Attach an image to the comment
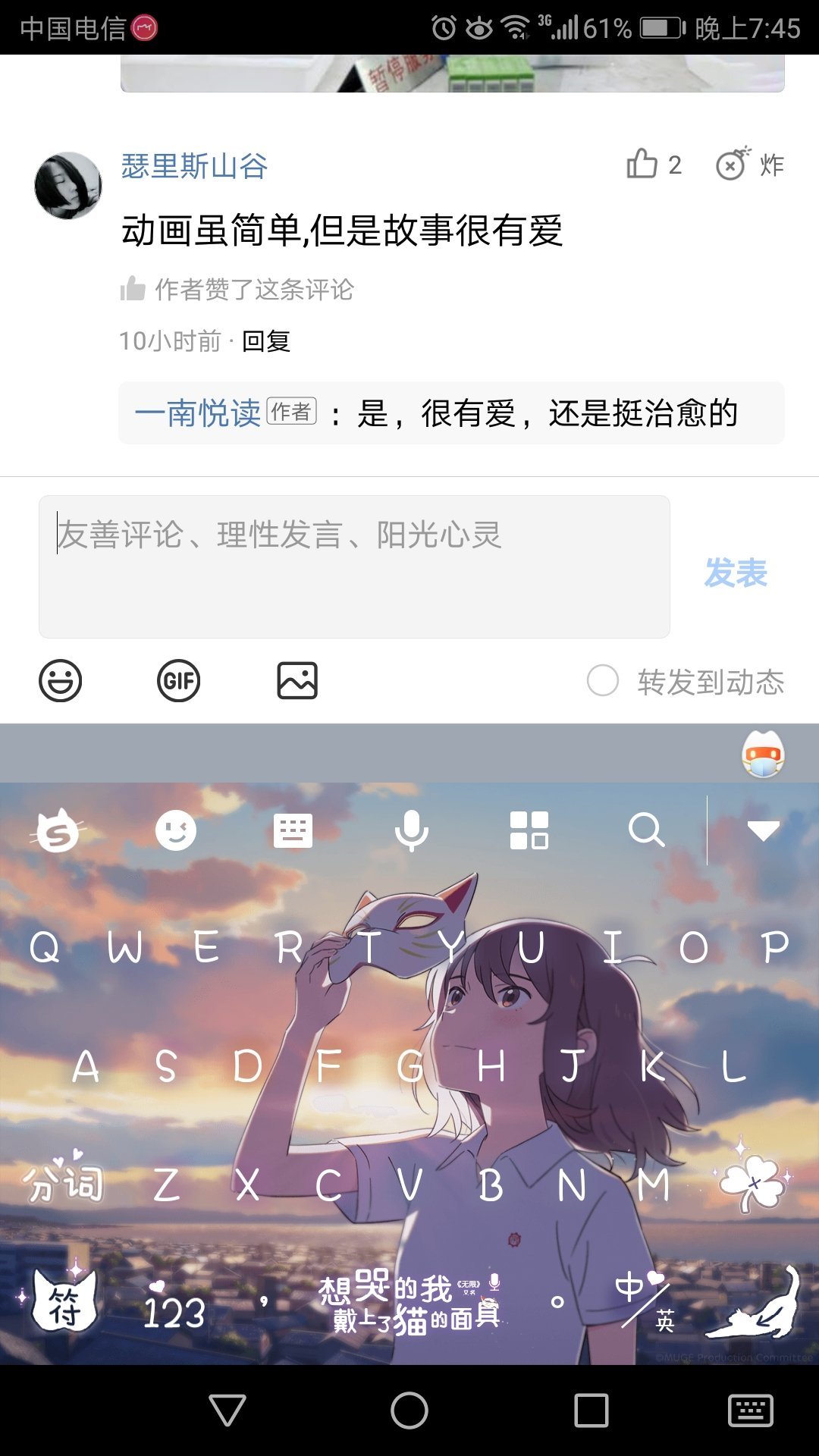The image size is (819, 1456). pyautogui.click(x=297, y=680)
